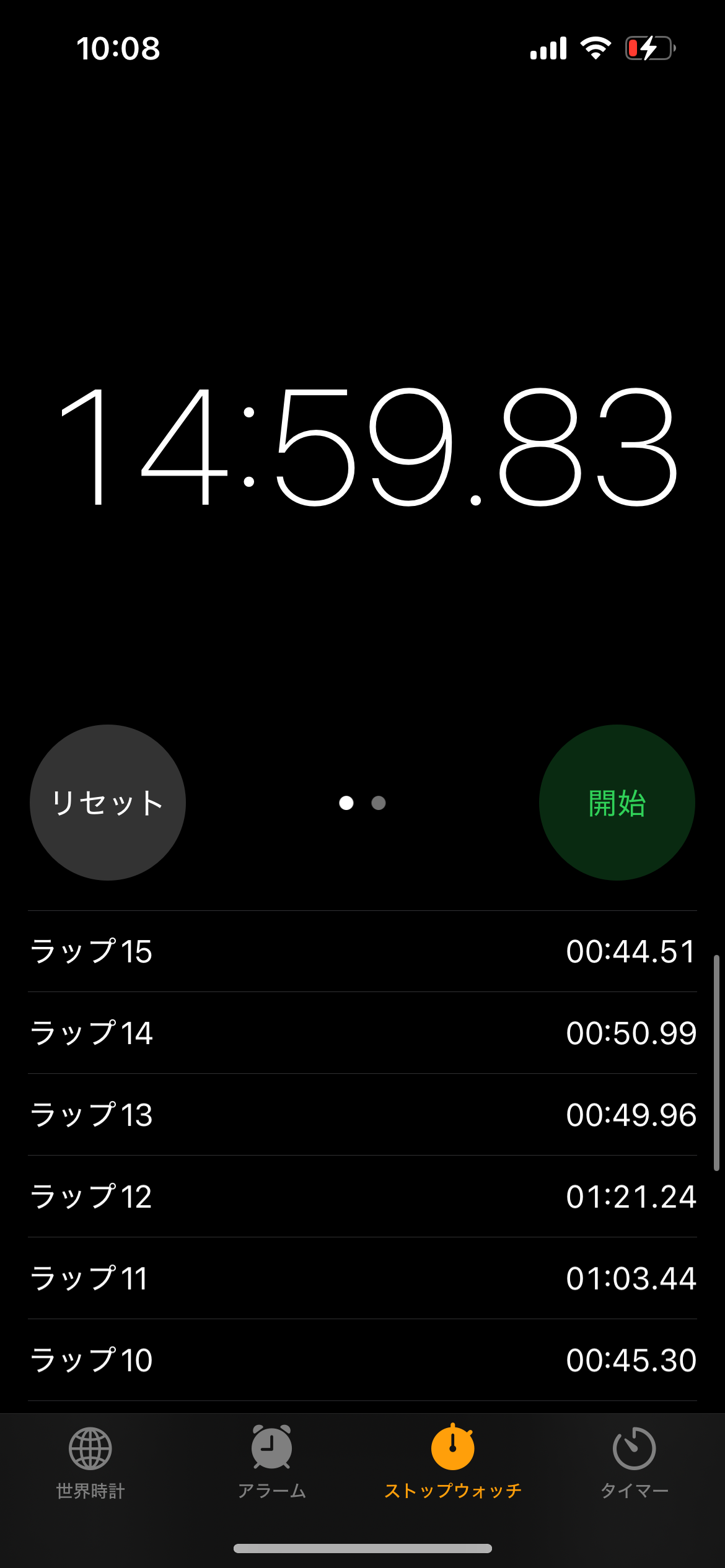Select the ストップウォッチ tab
The height and width of the screenshot is (1568, 725).
[x=453, y=1462]
